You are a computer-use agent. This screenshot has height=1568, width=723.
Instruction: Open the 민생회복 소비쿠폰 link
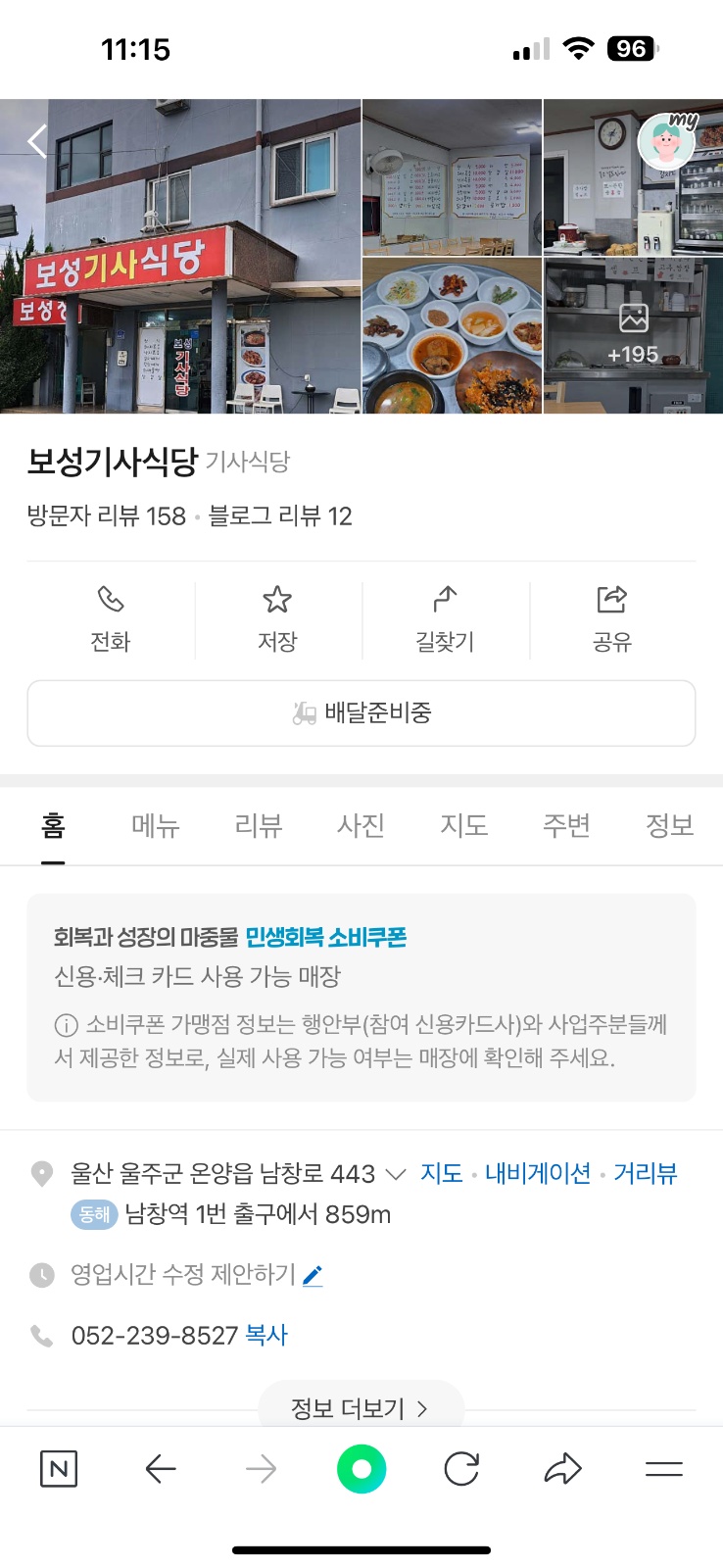click(x=324, y=937)
